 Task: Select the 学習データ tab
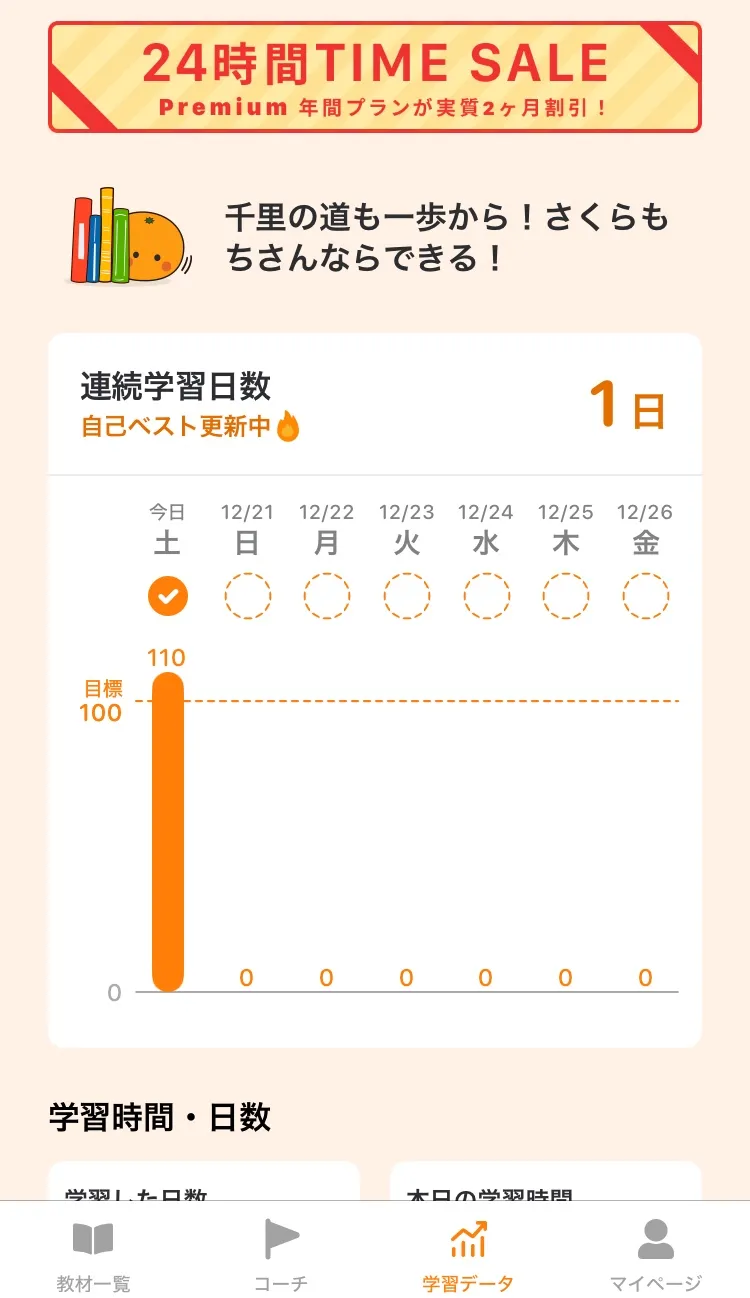click(x=468, y=1254)
